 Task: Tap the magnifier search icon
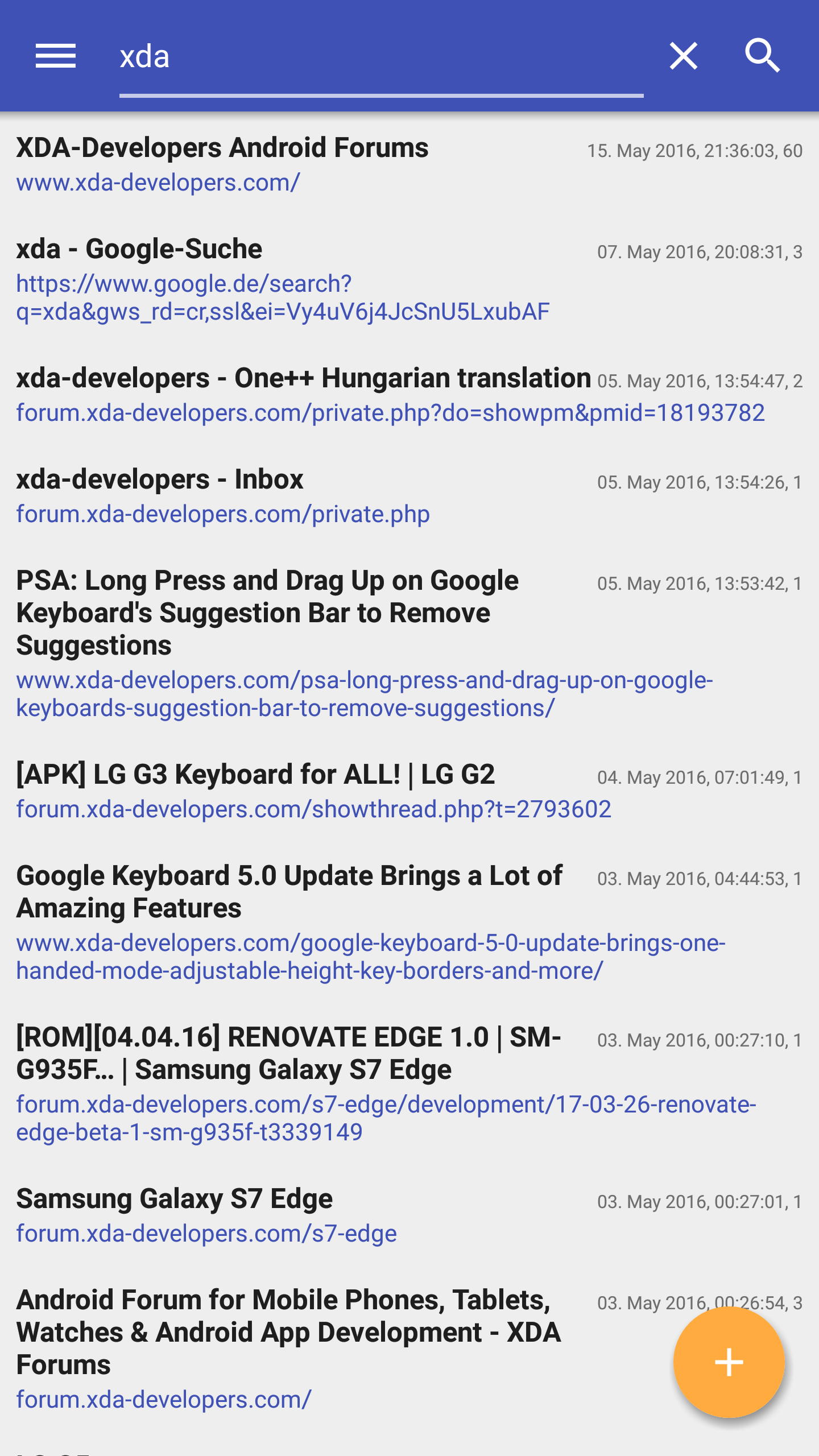coord(762,56)
